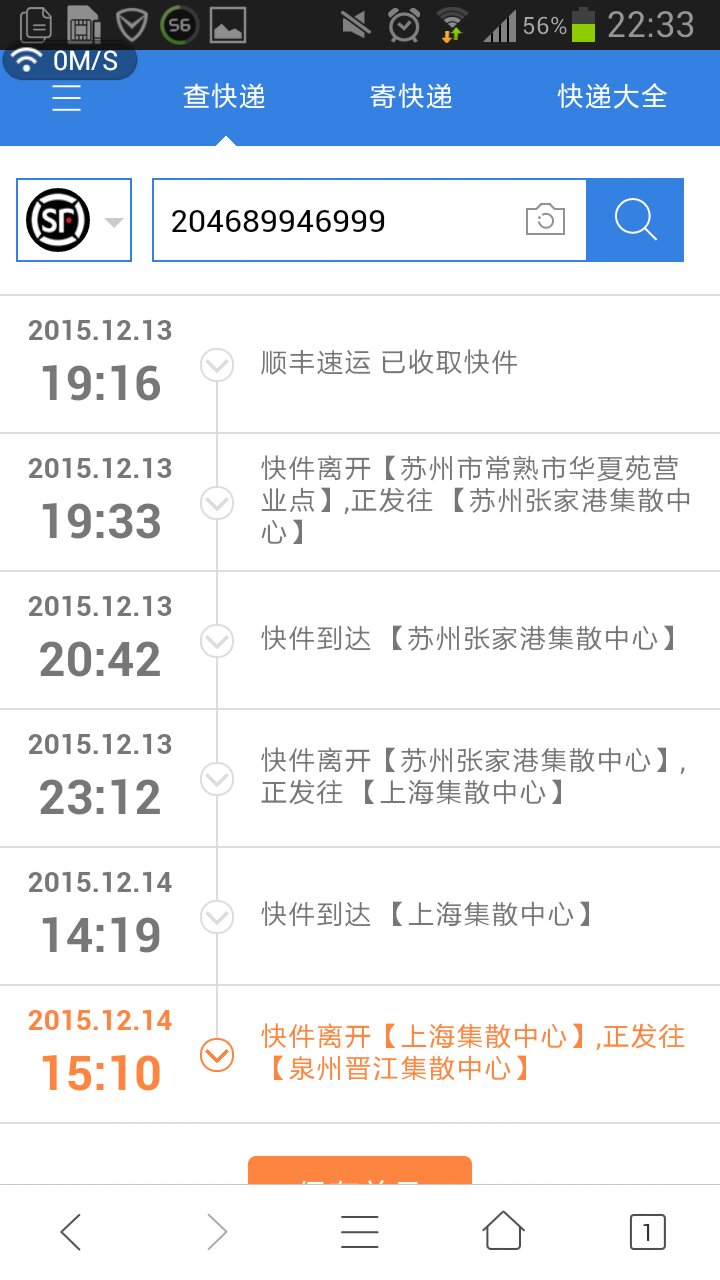Viewport: 720px width, 1280px height.
Task: Switch to the 查快递 tab
Action: (x=224, y=97)
